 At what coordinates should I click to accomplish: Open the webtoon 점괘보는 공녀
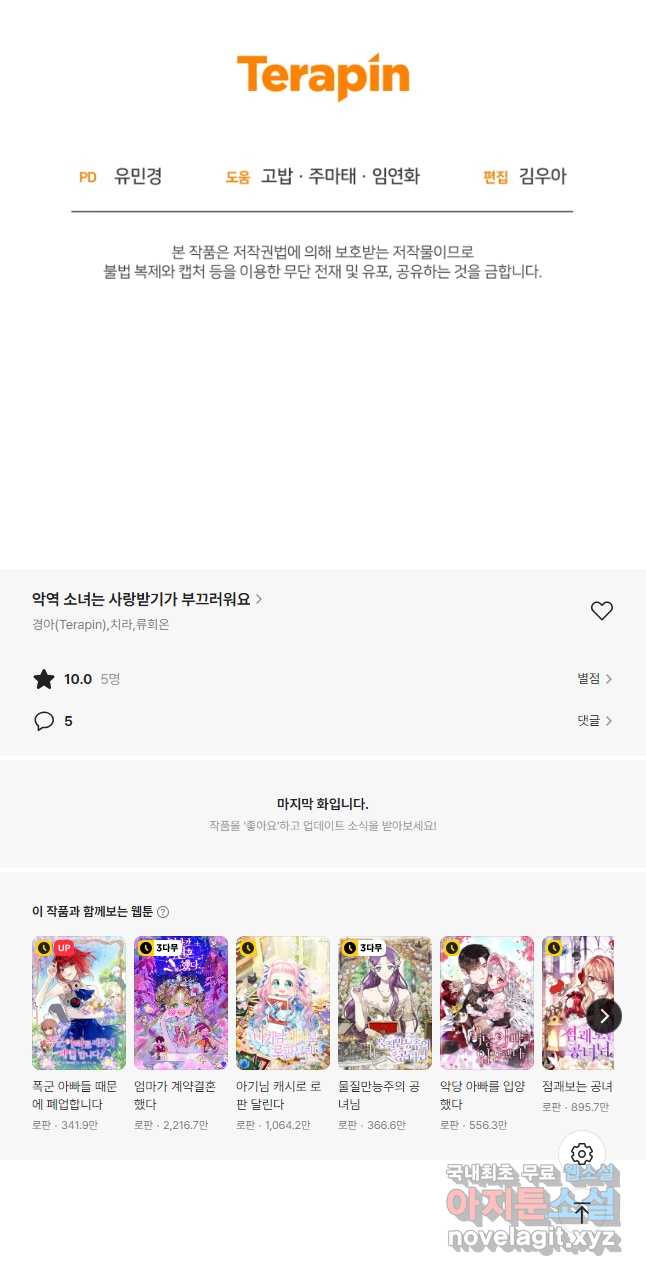[x=576, y=1003]
